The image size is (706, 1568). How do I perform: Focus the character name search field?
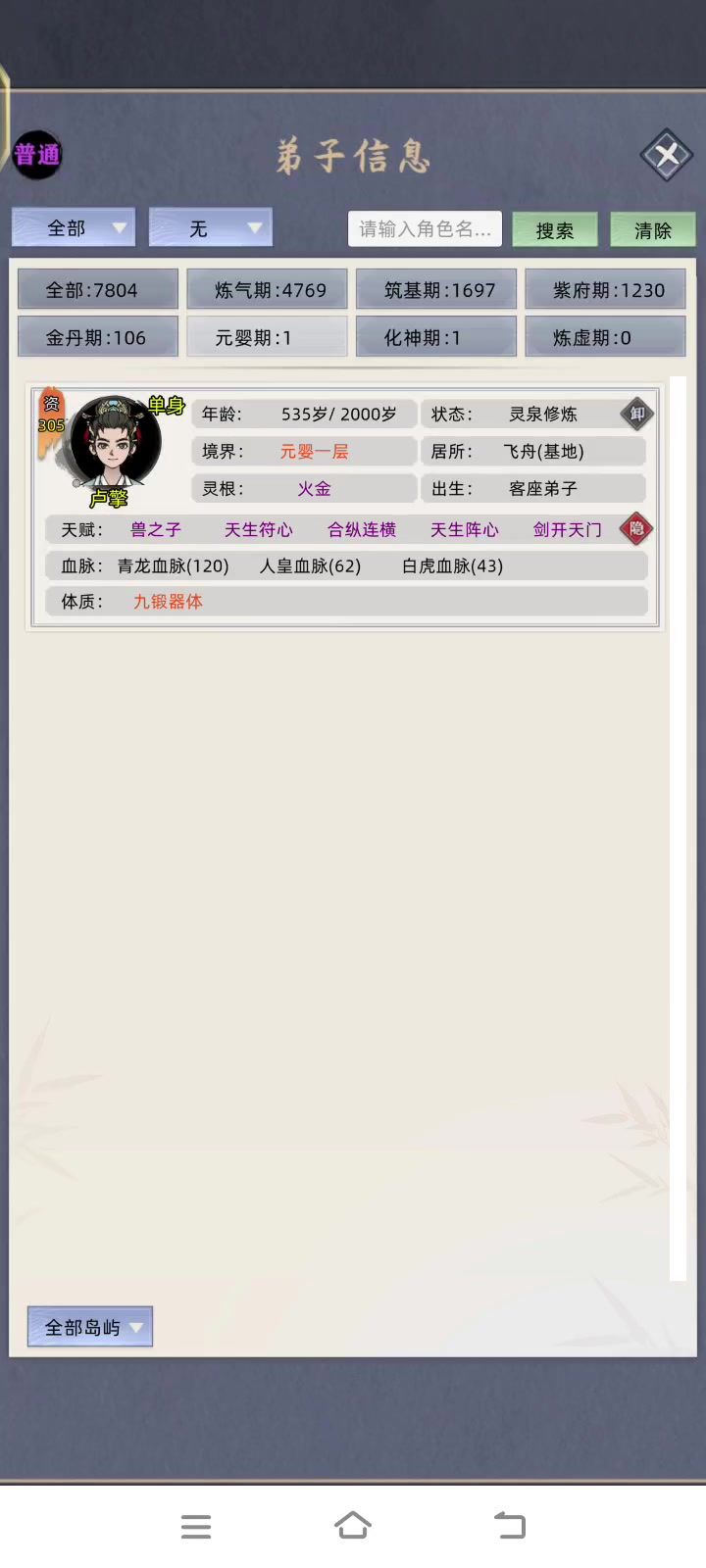pos(425,229)
